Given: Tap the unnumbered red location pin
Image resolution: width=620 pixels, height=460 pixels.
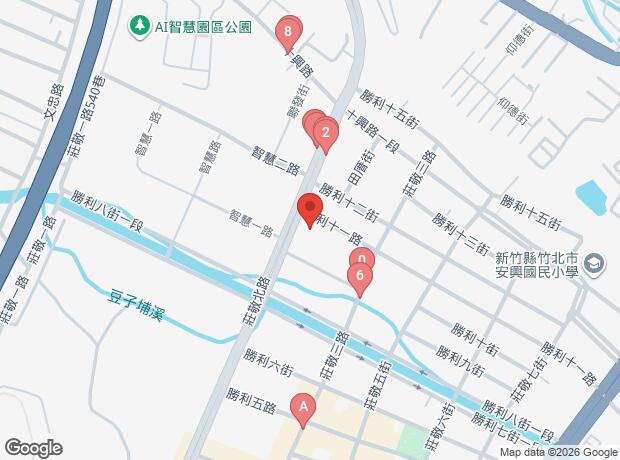Looking at the screenshot, I should pyautogui.click(x=308, y=210).
